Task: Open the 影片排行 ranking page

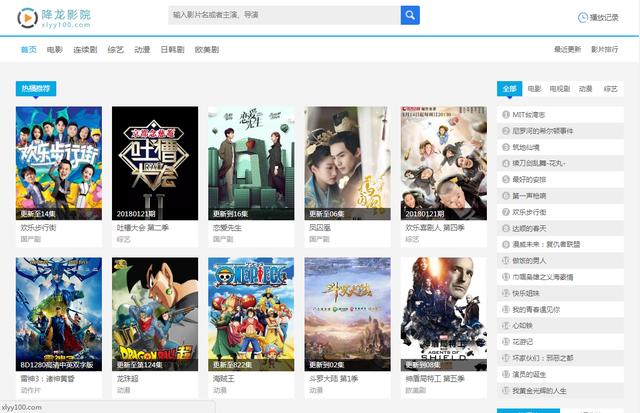Action: tap(605, 49)
